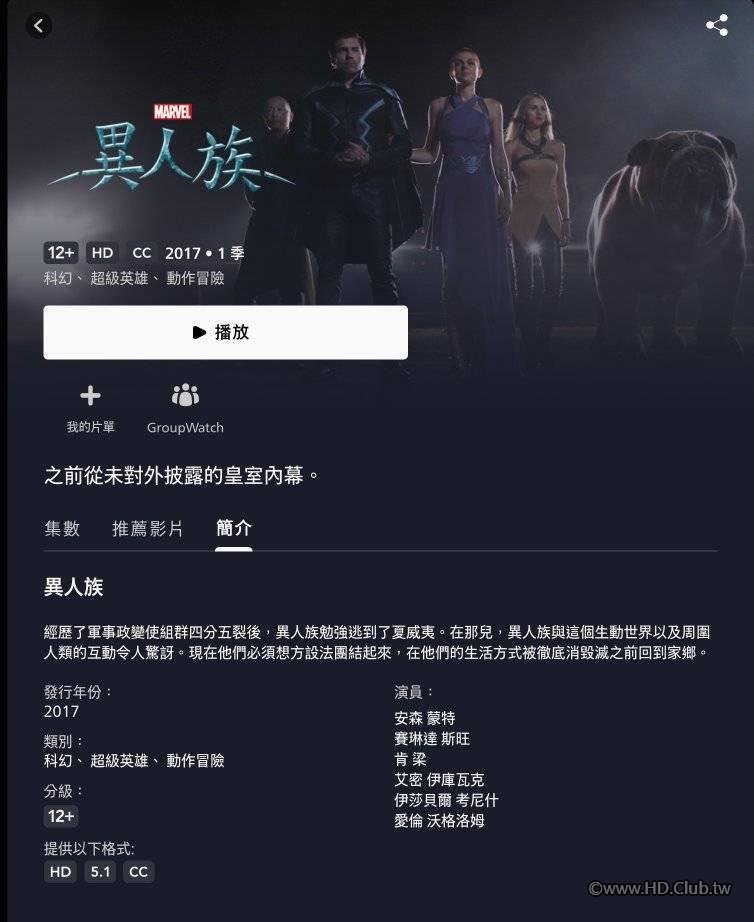Image resolution: width=754 pixels, height=922 pixels.
Task: Open the 推薦影片 tab
Action: (x=147, y=528)
